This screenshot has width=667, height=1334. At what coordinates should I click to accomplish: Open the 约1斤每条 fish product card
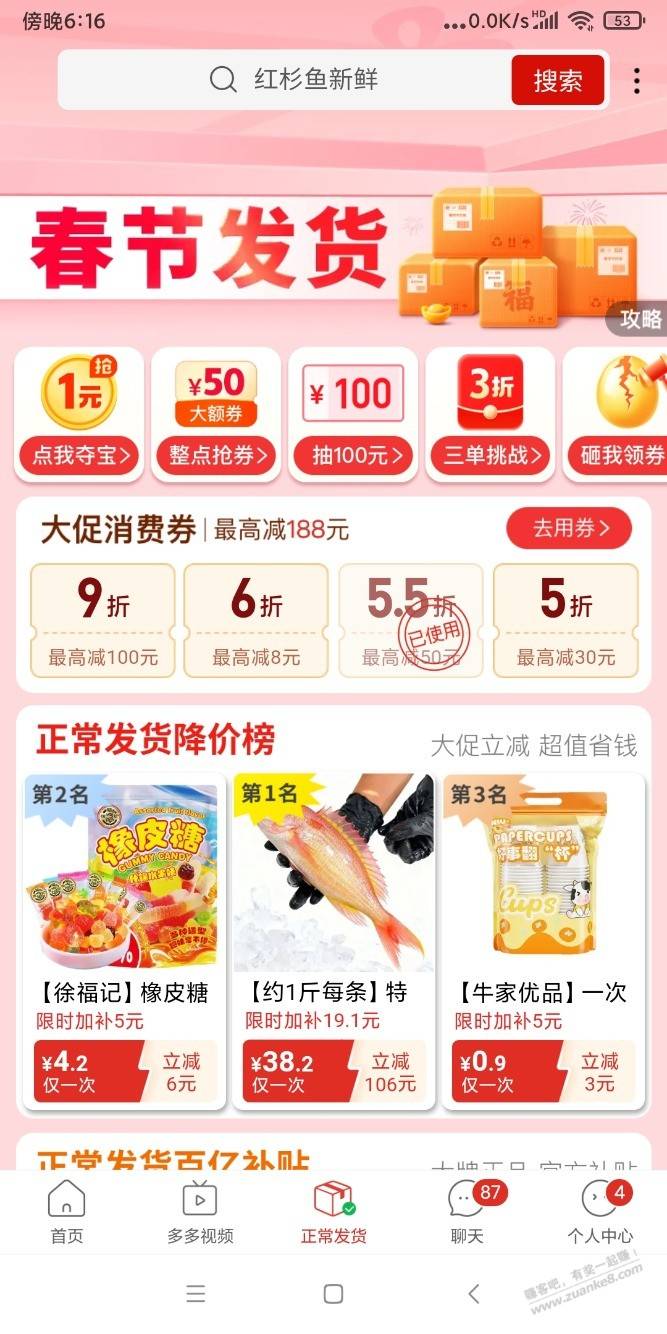click(334, 940)
